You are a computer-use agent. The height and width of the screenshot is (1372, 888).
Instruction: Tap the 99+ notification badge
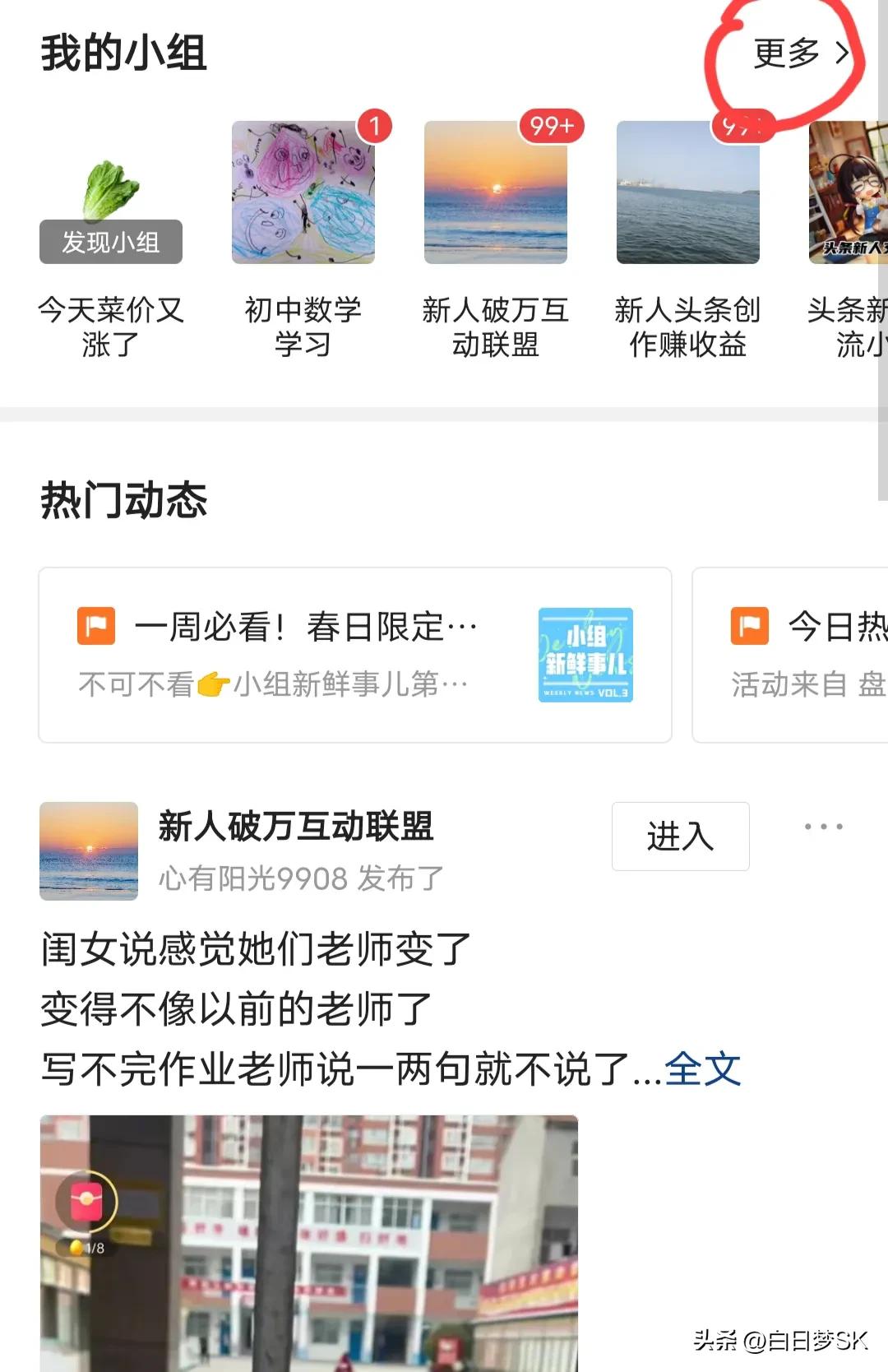(x=550, y=126)
